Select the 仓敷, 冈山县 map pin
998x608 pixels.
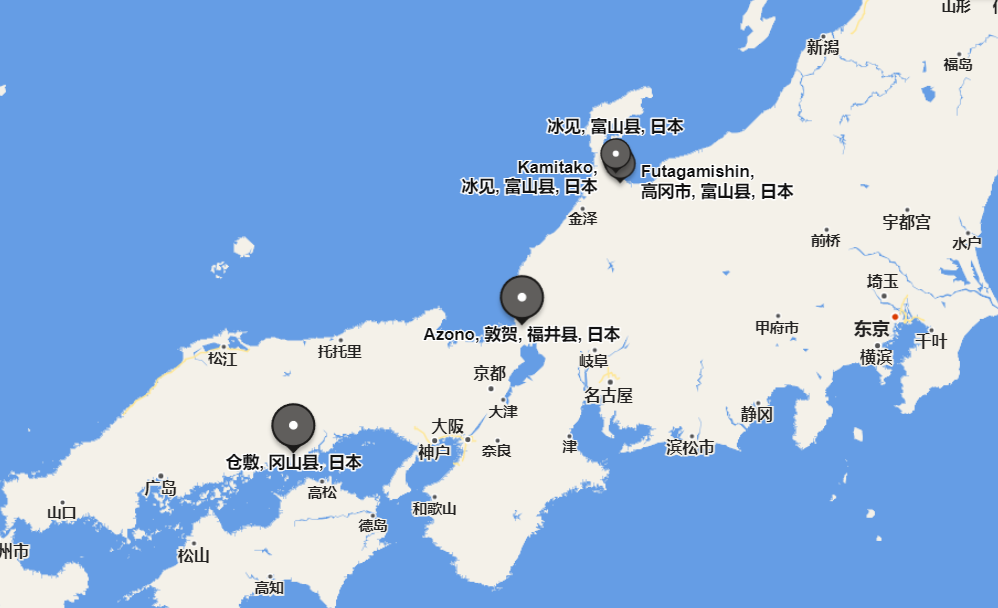tap(293, 425)
